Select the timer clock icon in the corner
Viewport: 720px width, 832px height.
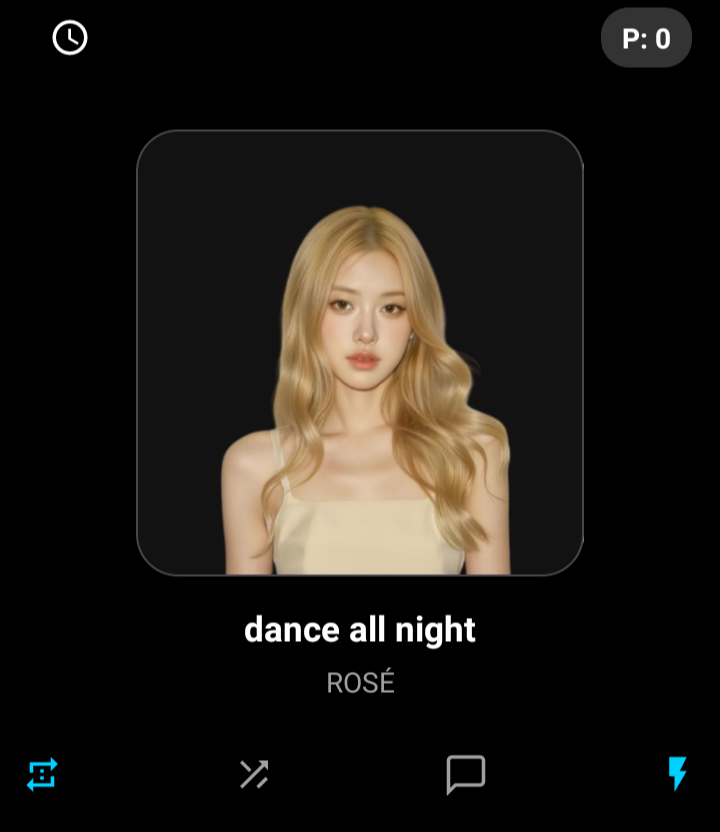pos(68,38)
